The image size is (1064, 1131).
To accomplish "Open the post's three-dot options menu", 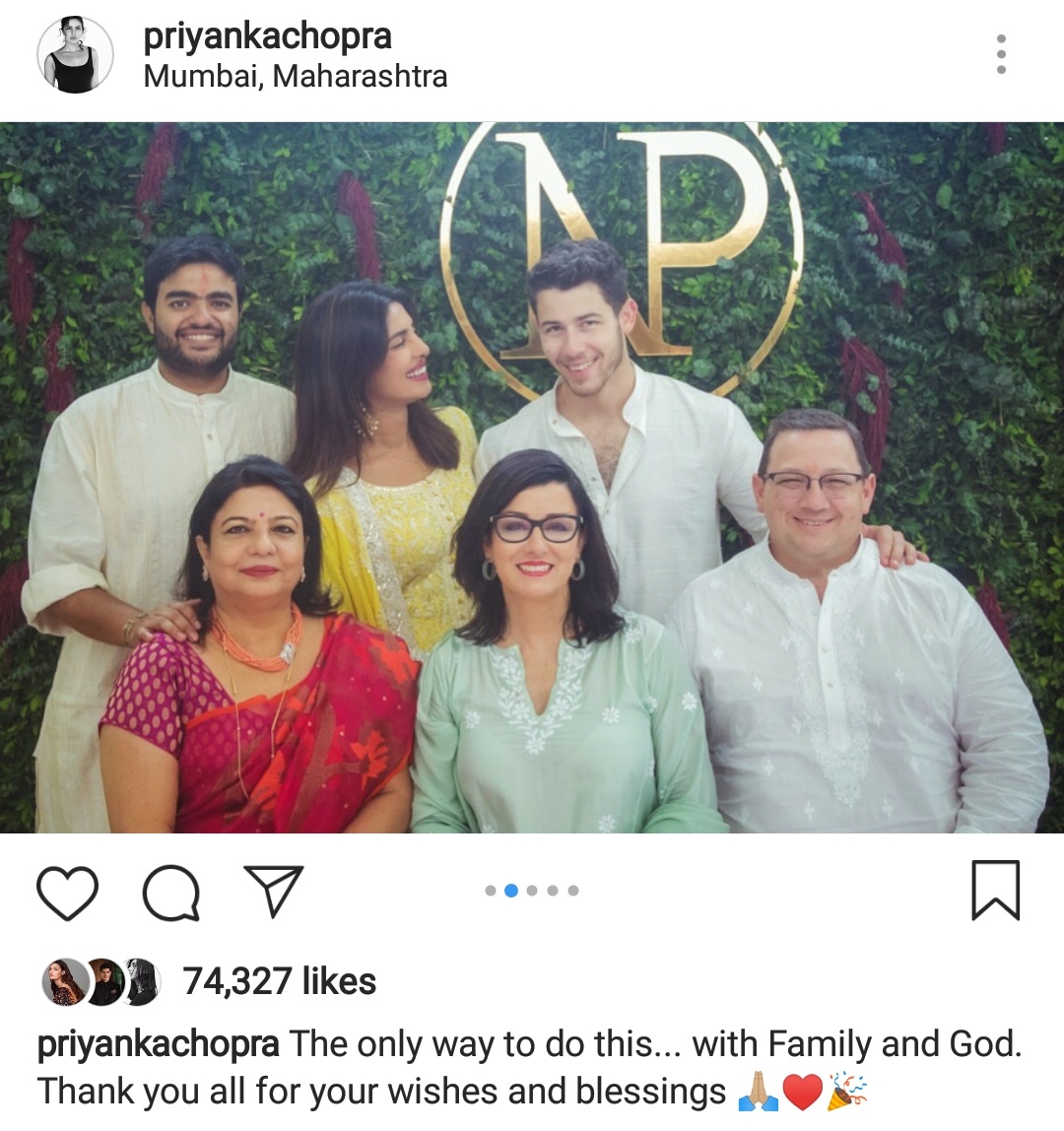I will pyautogui.click(x=1001, y=55).
